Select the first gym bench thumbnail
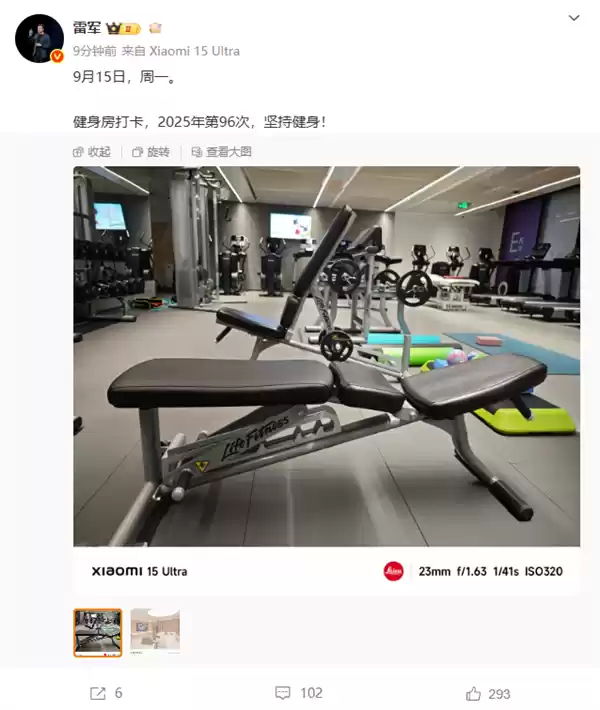This screenshot has width=600, height=710. 98,632
